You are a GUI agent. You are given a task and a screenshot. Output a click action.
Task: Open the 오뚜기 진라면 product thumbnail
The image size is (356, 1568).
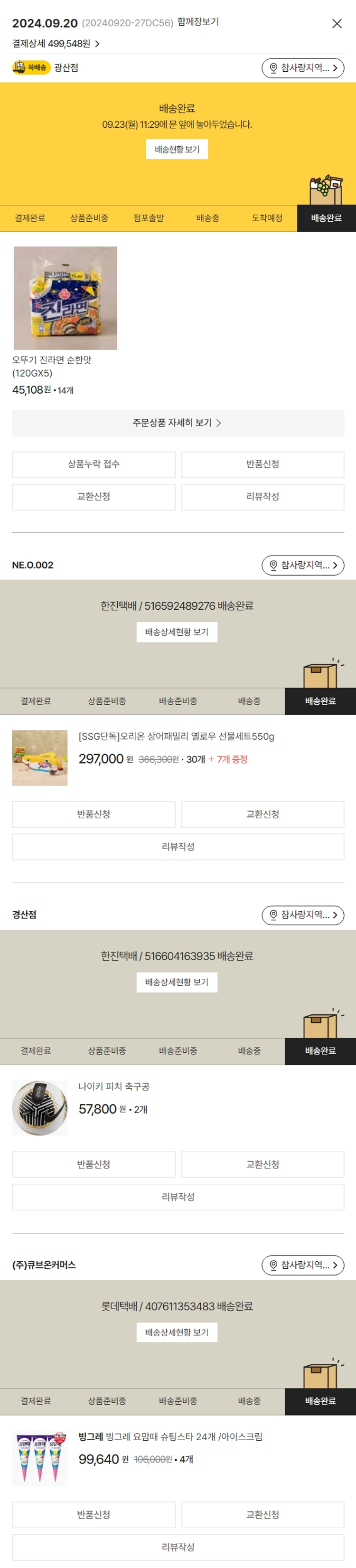click(65, 298)
